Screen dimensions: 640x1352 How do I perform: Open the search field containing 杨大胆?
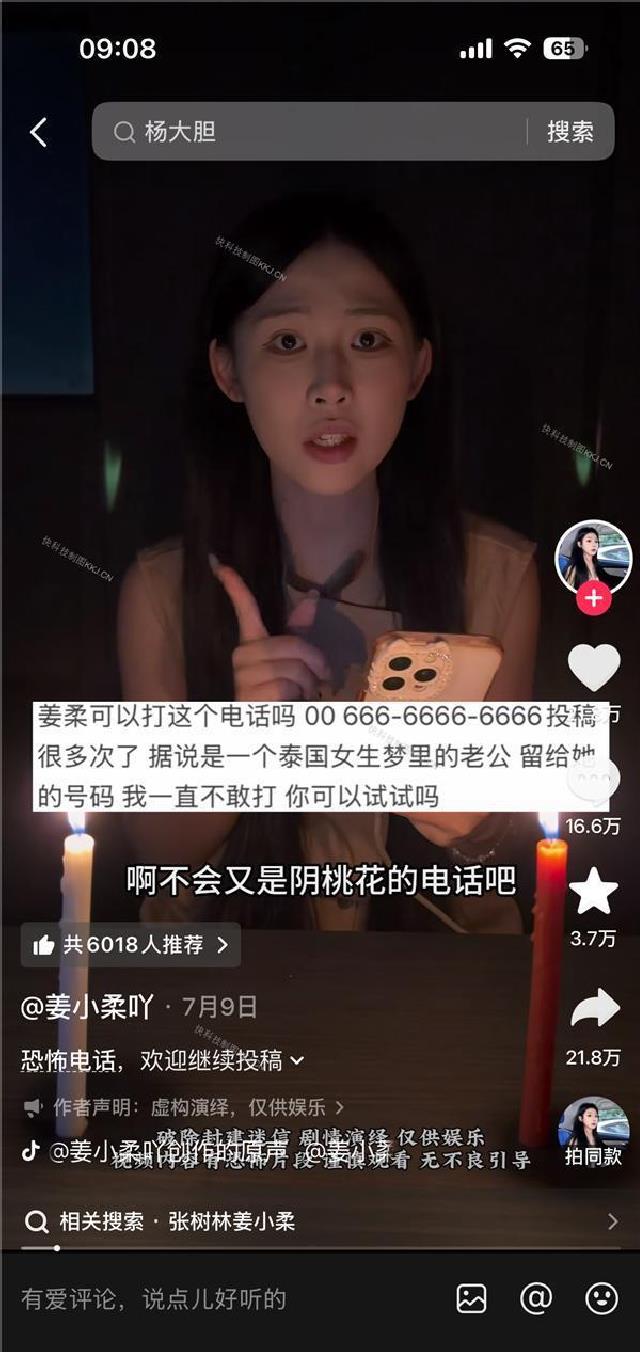pos(310,131)
